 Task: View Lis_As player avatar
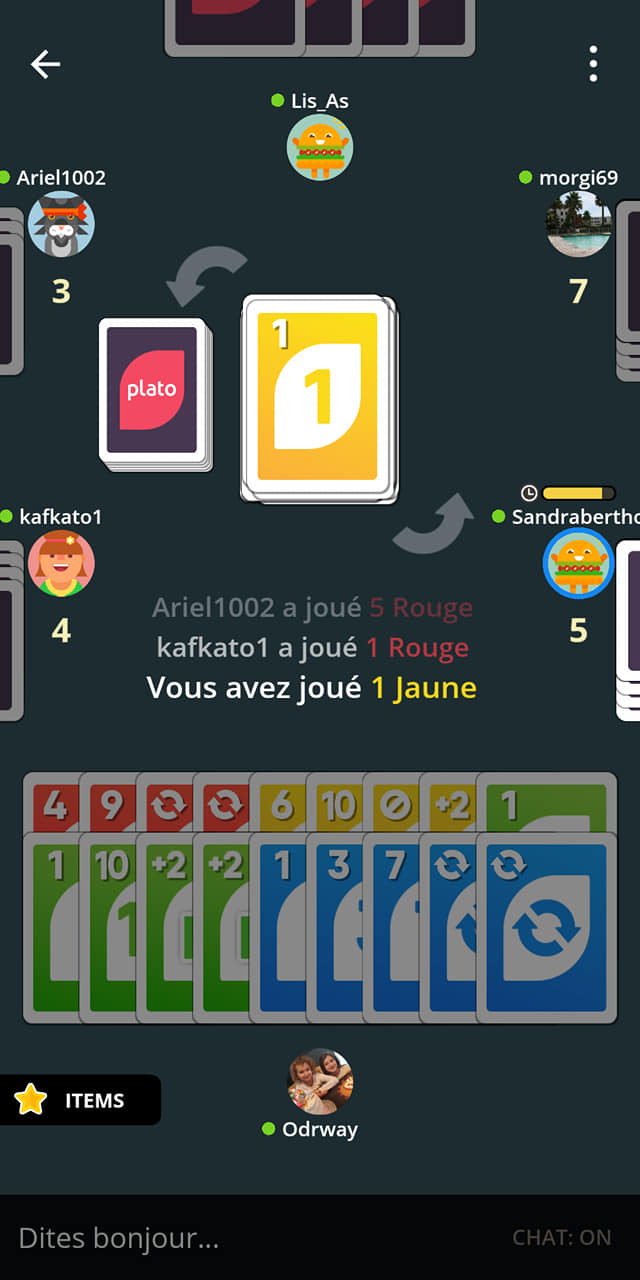pyautogui.click(x=320, y=147)
